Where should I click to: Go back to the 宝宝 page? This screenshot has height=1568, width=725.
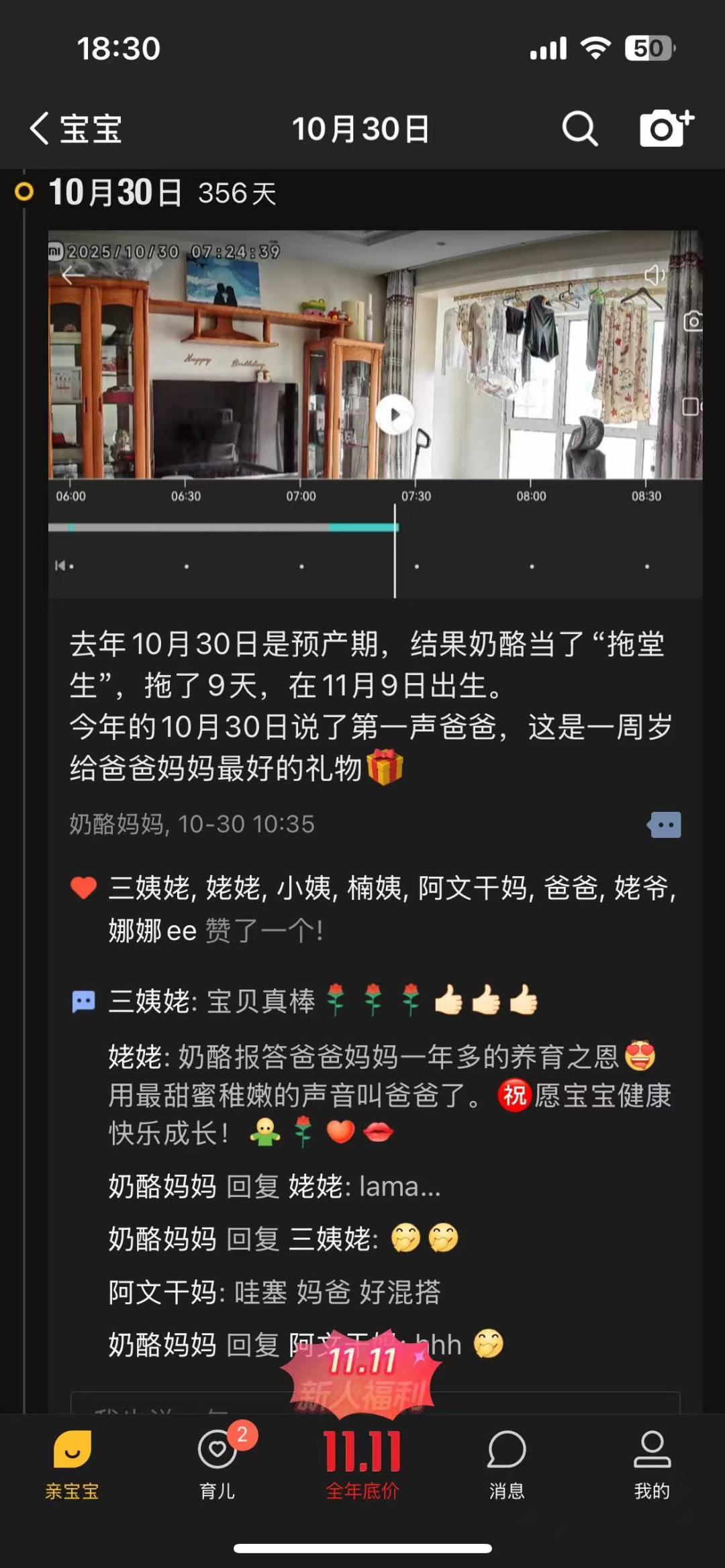click(75, 128)
